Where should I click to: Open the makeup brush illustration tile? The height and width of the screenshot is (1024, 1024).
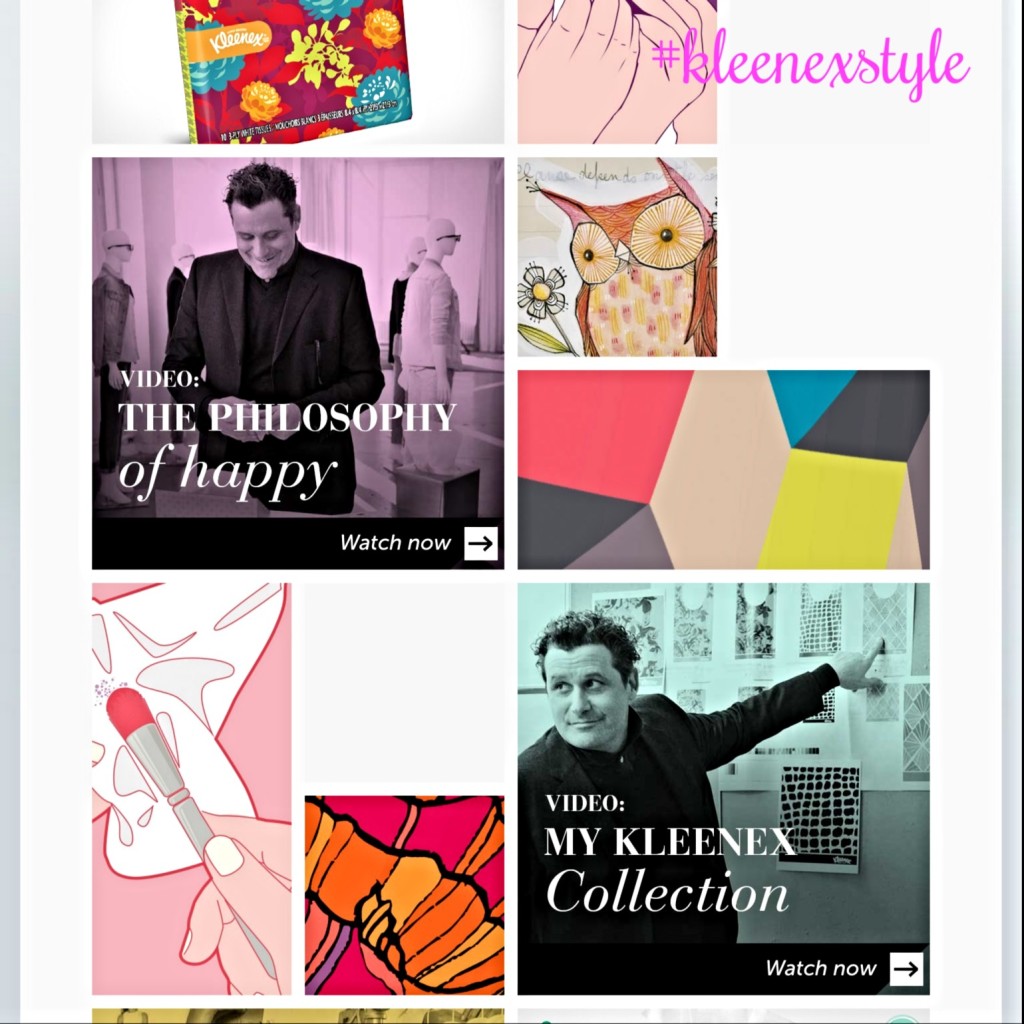point(191,788)
